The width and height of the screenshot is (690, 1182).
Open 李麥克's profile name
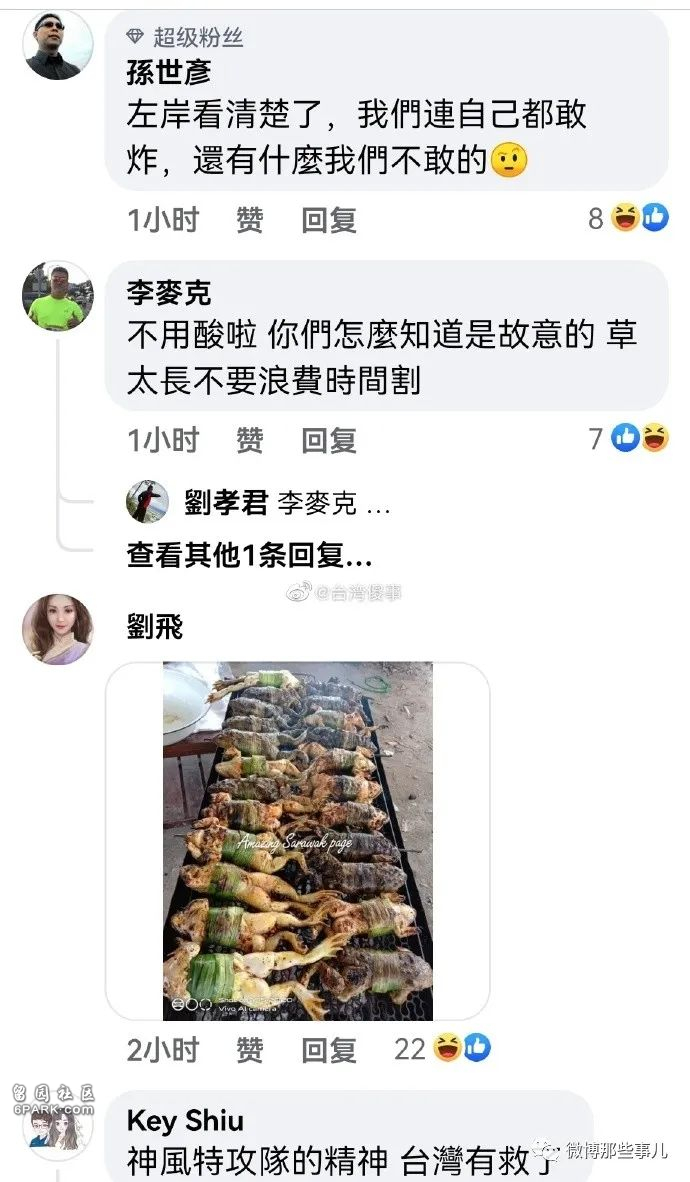click(169, 293)
